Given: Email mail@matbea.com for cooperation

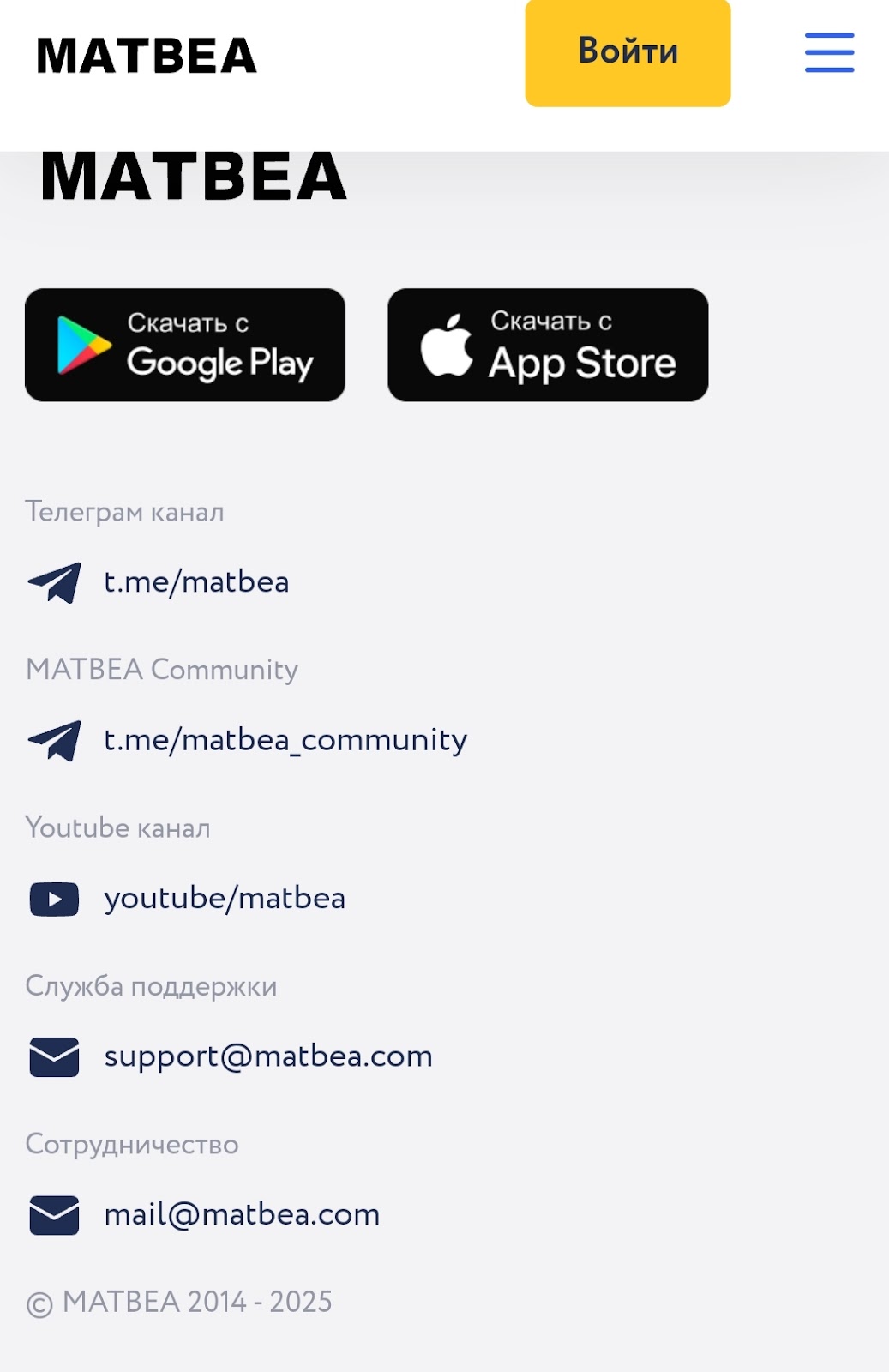Looking at the screenshot, I should click(x=242, y=1215).
